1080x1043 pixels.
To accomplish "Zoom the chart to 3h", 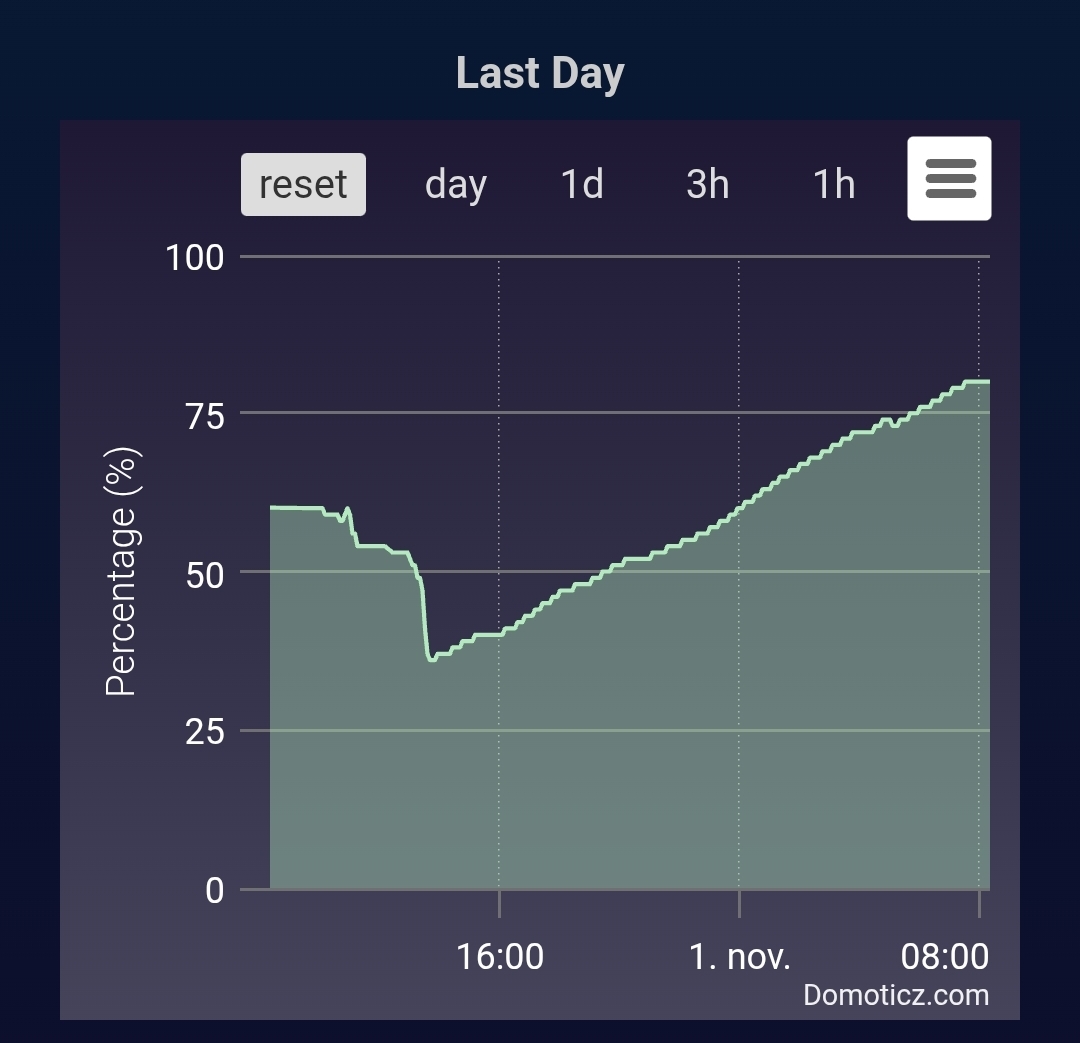I will pyautogui.click(x=708, y=185).
